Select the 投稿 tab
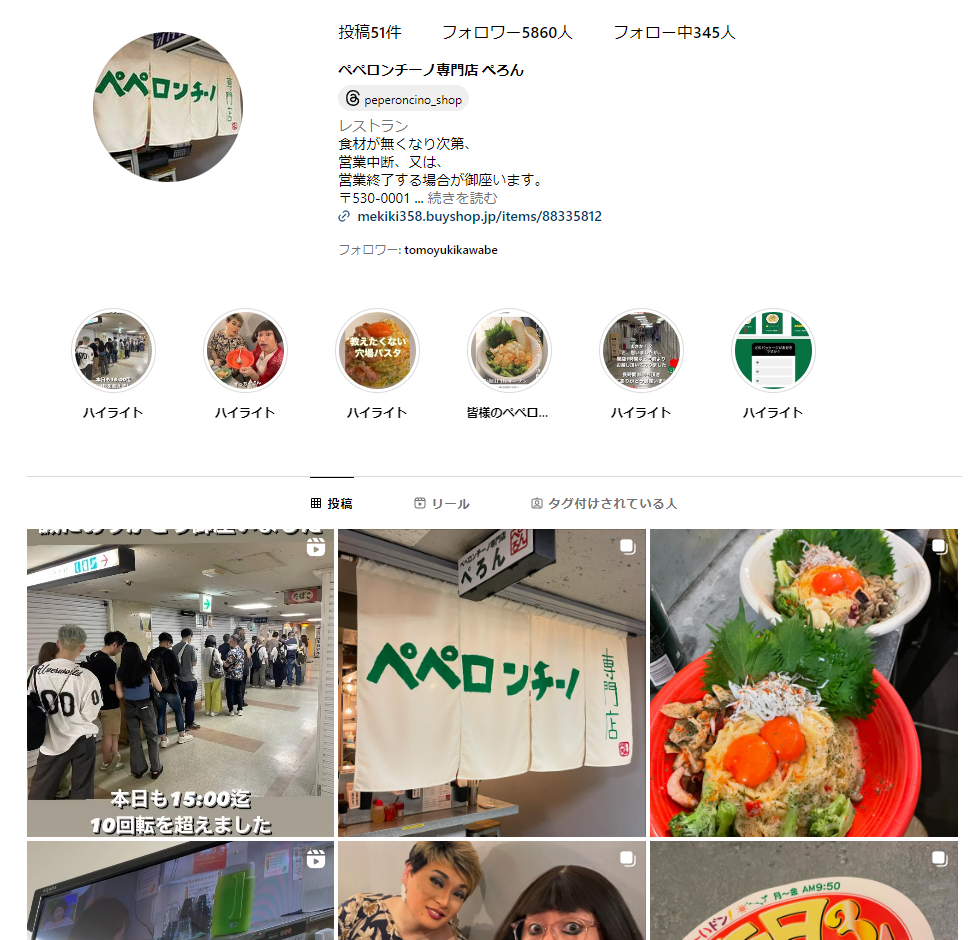Viewport: 977px width, 940px height. [x=331, y=504]
